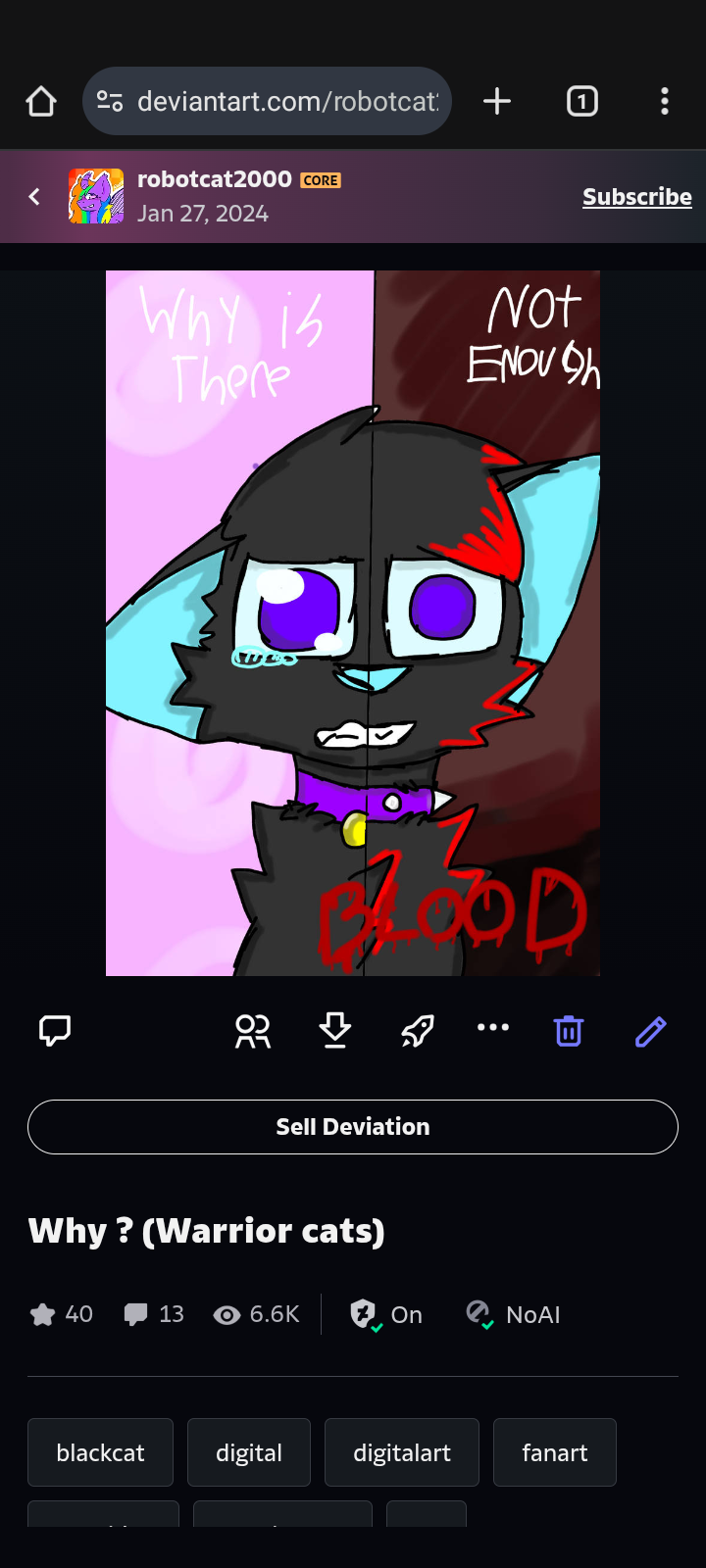Open a new browser tab
Viewport: 706px width, 1568px height.
(x=497, y=101)
